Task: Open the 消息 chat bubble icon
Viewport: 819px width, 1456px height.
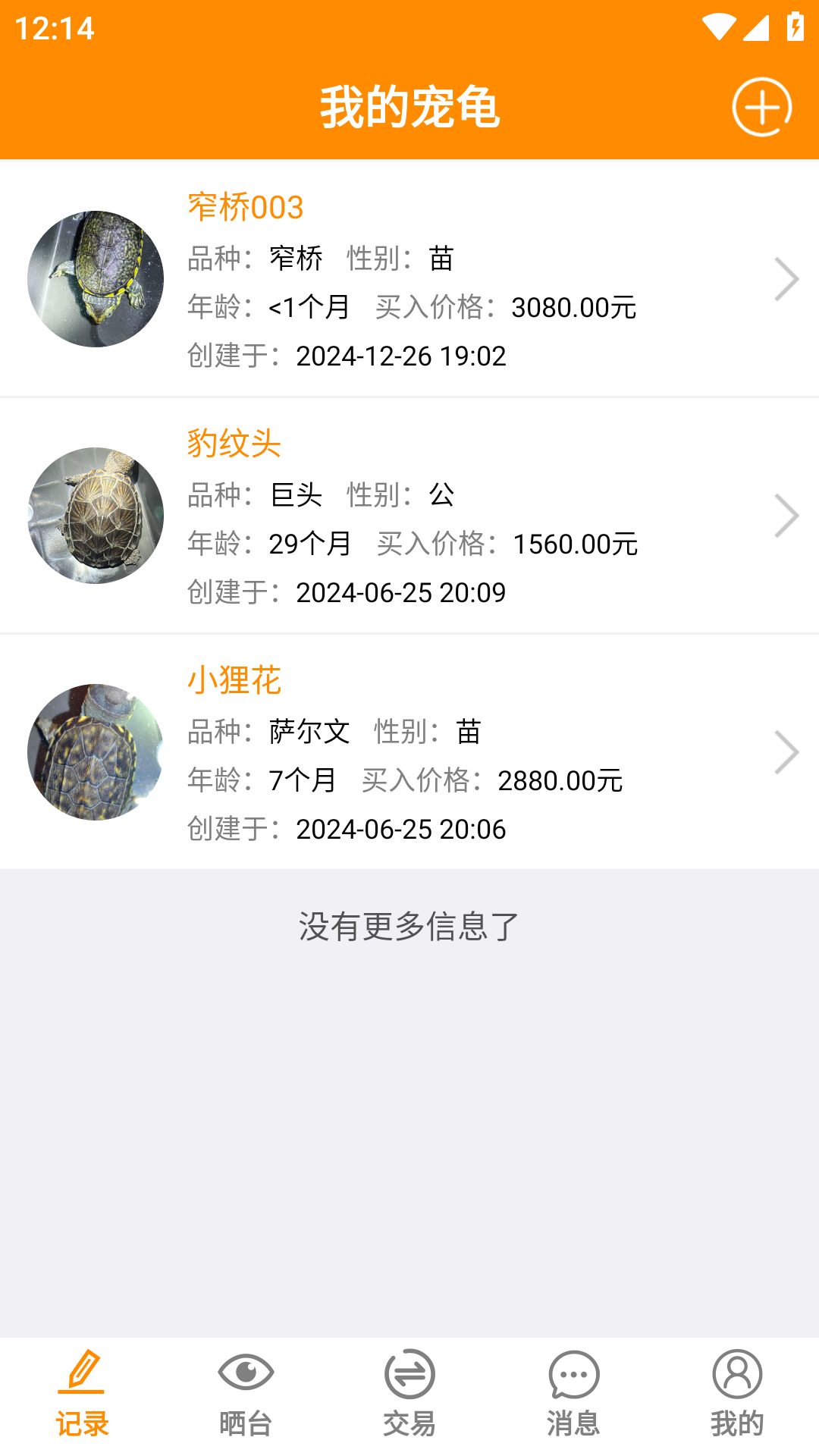Action: pos(573,1374)
